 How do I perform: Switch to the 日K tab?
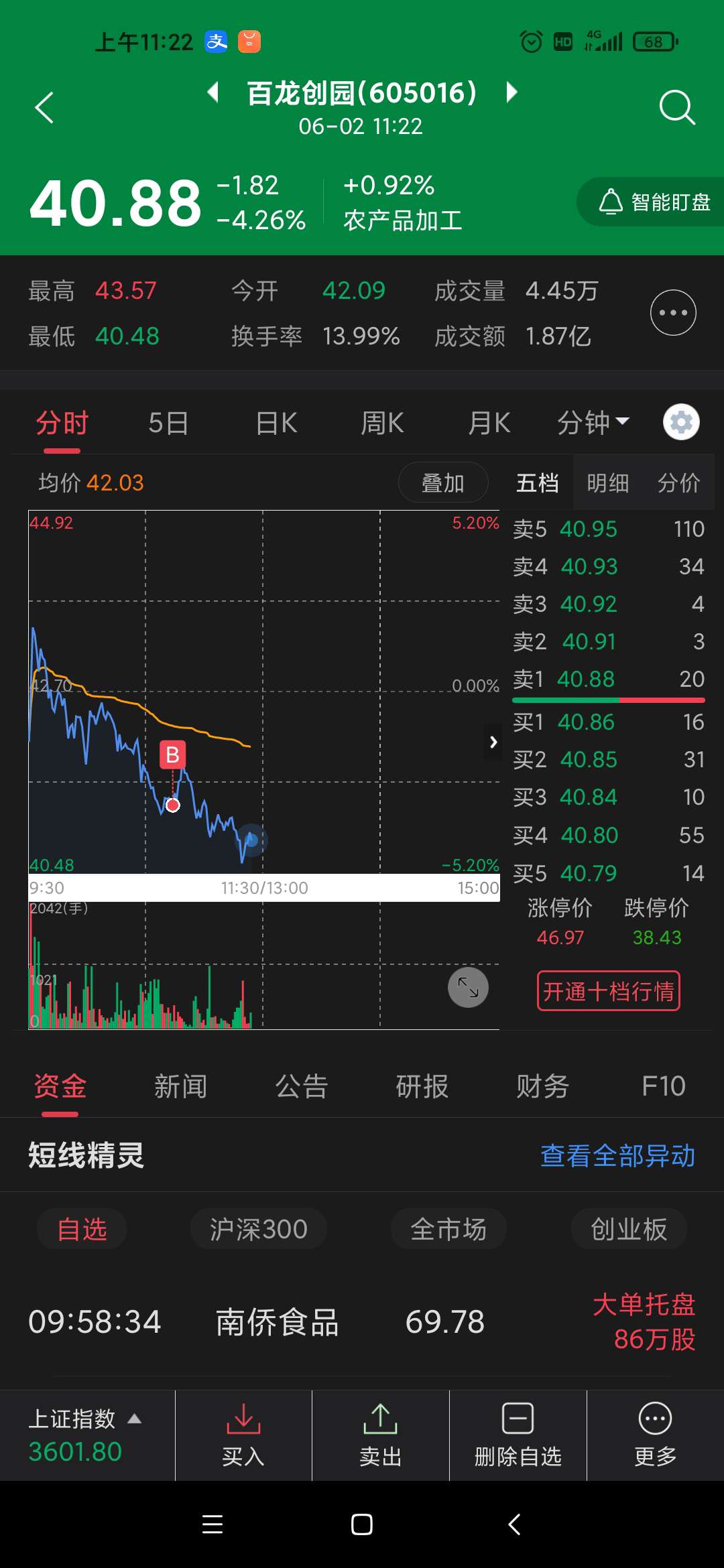click(x=275, y=422)
